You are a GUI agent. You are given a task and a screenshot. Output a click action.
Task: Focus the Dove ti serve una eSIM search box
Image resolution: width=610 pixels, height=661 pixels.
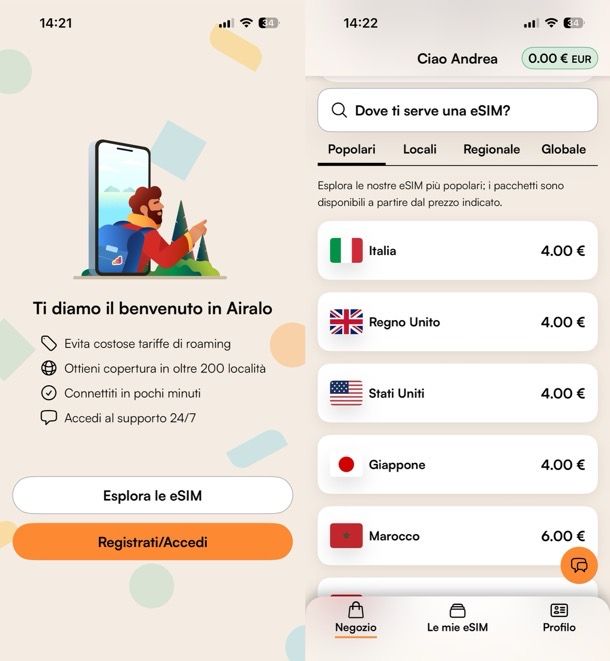coord(457,111)
